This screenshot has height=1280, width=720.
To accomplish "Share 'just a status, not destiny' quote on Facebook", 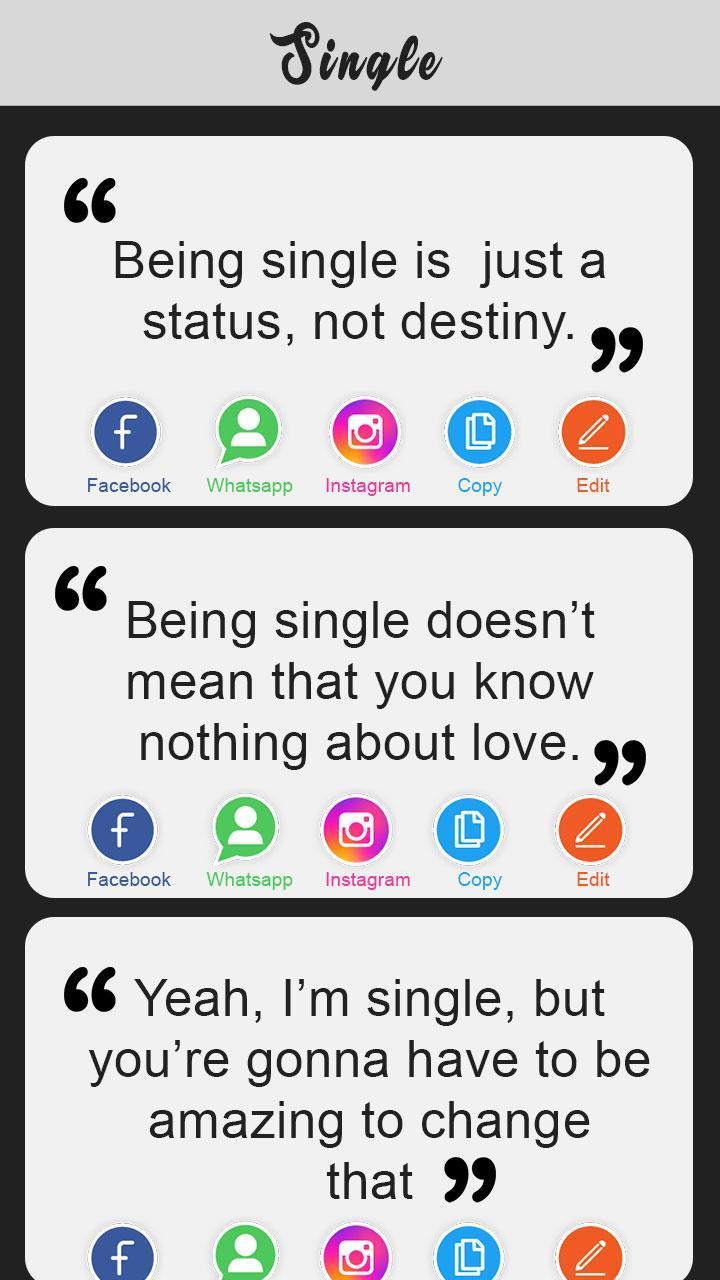I will (x=125, y=433).
